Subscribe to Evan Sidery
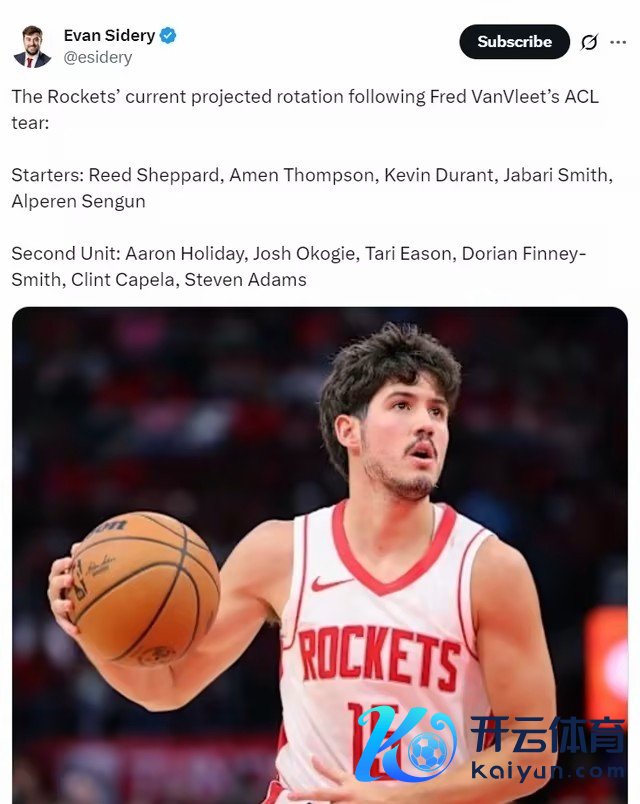Screen dimensions: 640x804 [x=514, y=42]
